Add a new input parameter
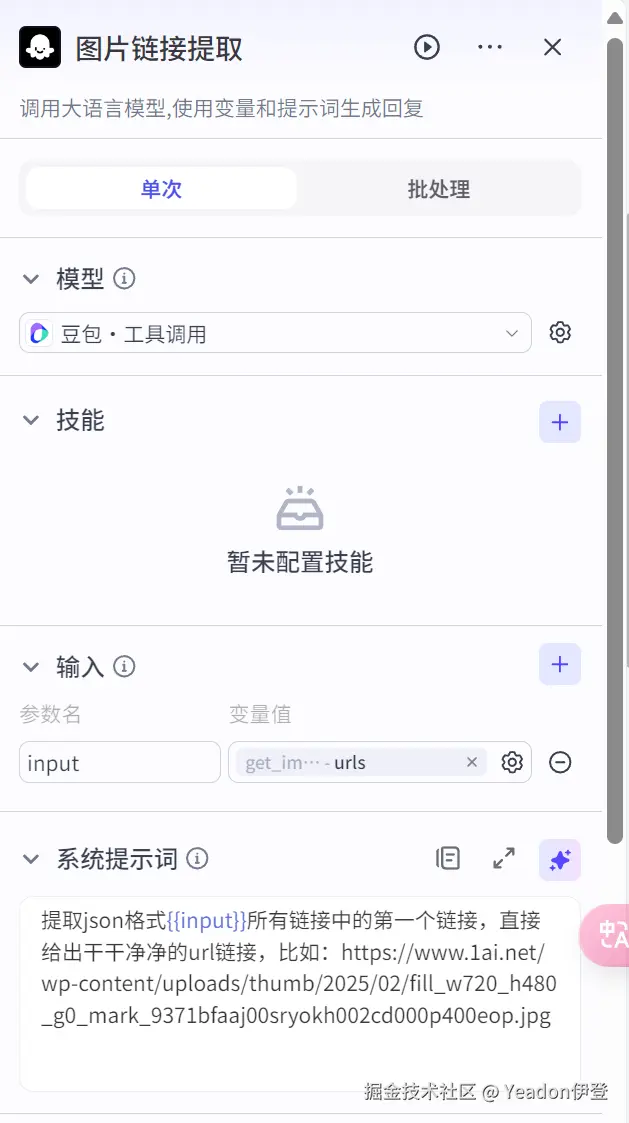 click(x=560, y=664)
